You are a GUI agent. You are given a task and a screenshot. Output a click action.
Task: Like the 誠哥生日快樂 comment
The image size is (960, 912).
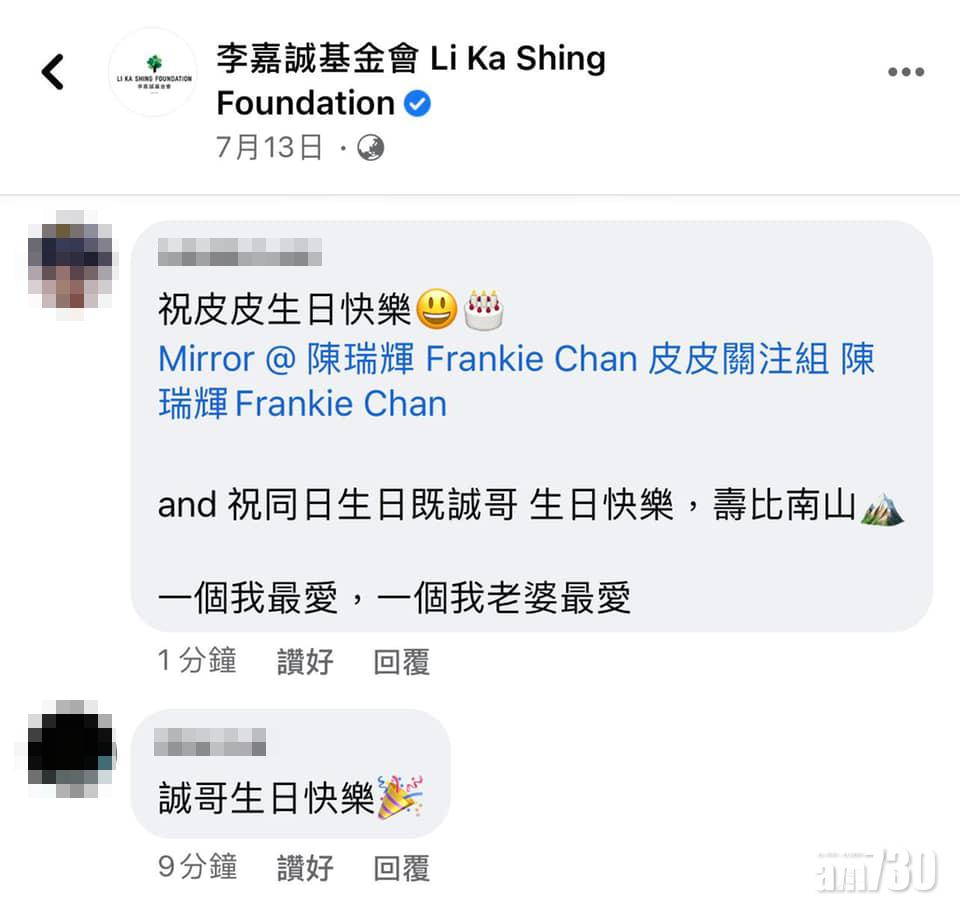pyautogui.click(x=305, y=867)
